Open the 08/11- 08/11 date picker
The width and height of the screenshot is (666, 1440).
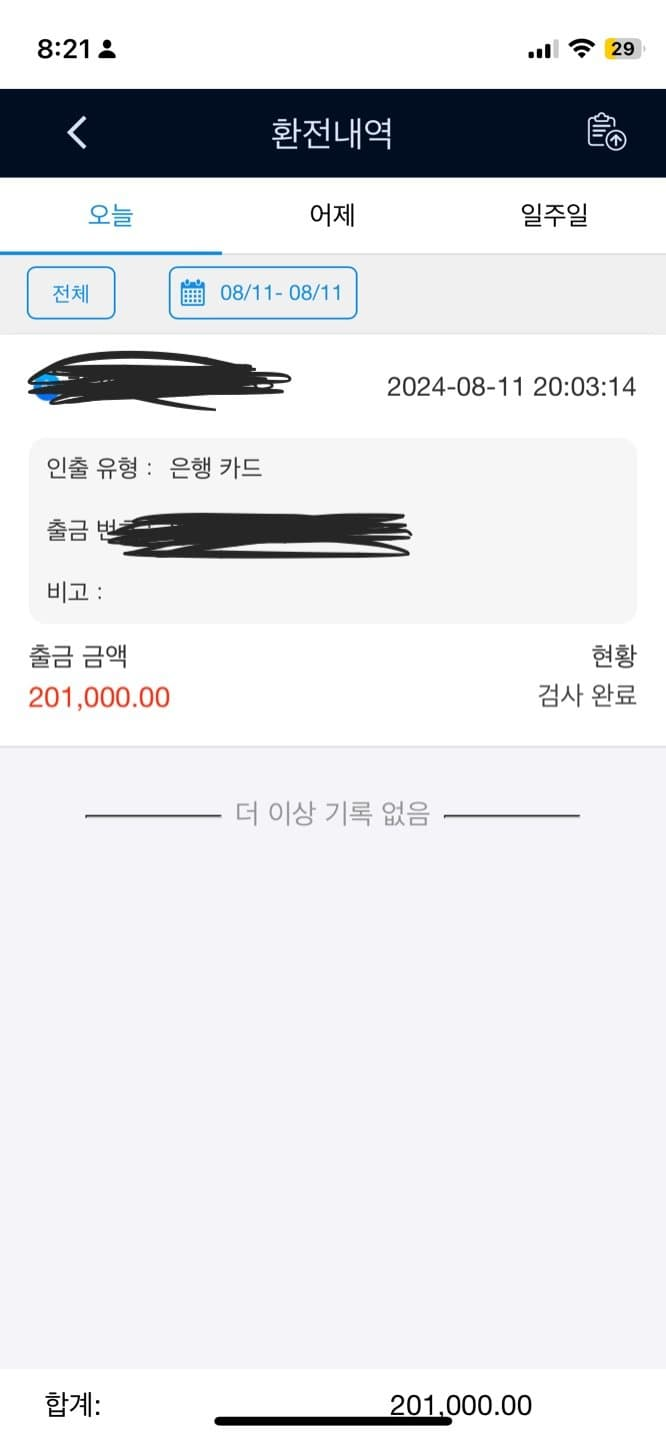pos(262,293)
